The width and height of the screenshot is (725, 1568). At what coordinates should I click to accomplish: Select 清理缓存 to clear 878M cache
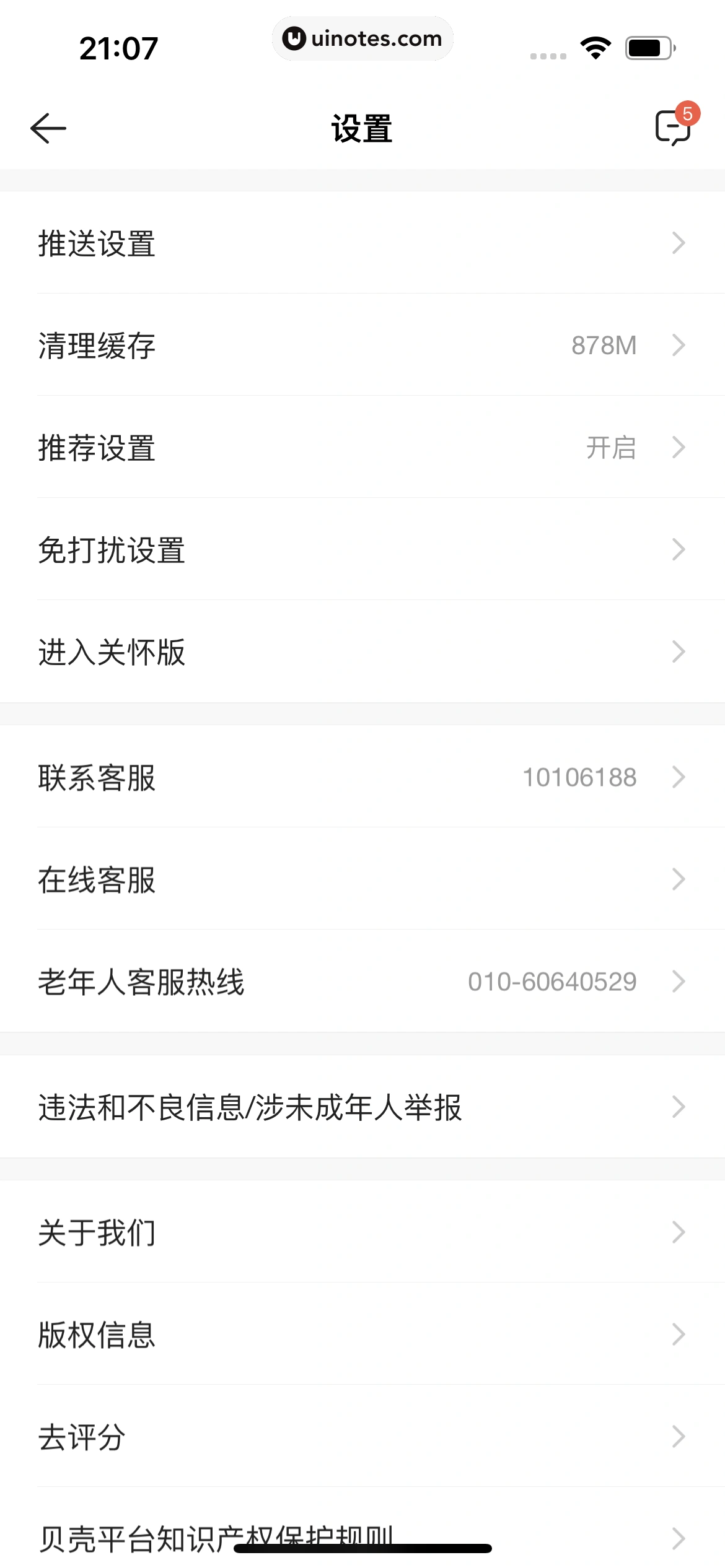pyautogui.click(x=362, y=345)
